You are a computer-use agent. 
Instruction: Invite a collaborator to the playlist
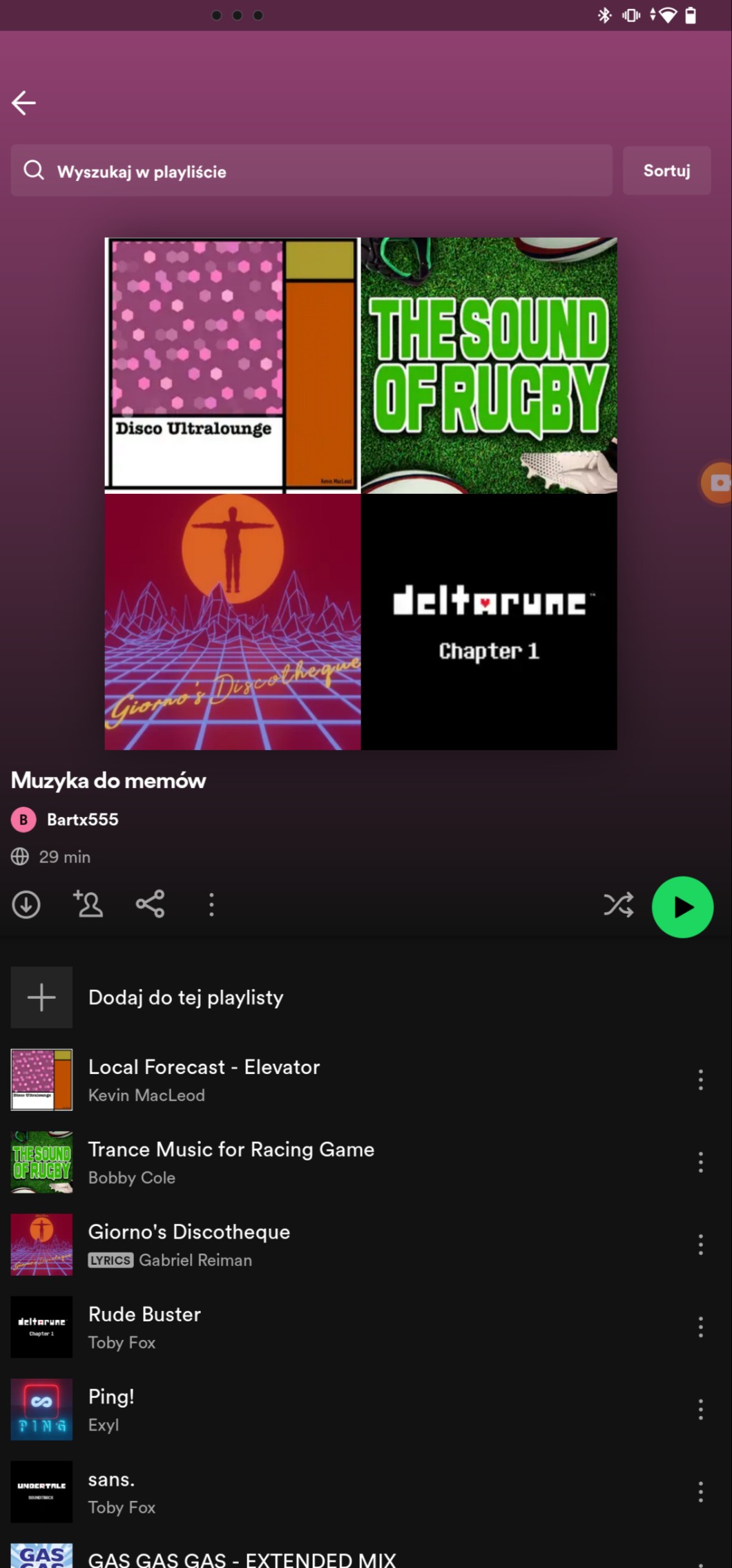pyautogui.click(x=88, y=904)
